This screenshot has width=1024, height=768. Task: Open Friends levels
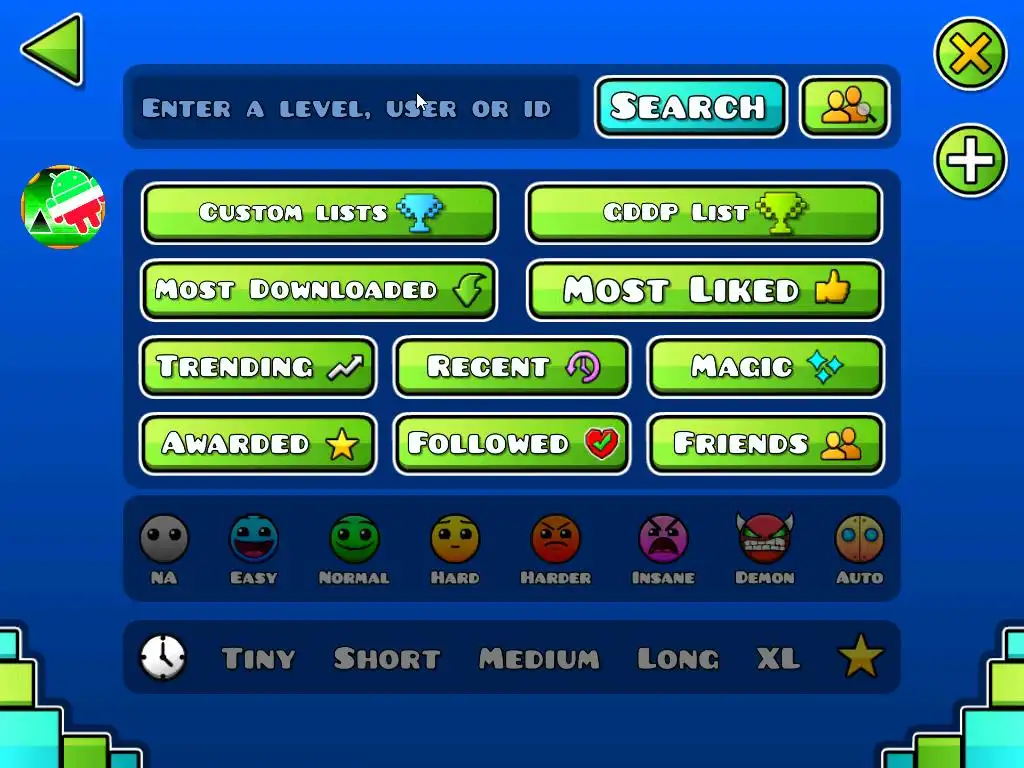[766, 444]
